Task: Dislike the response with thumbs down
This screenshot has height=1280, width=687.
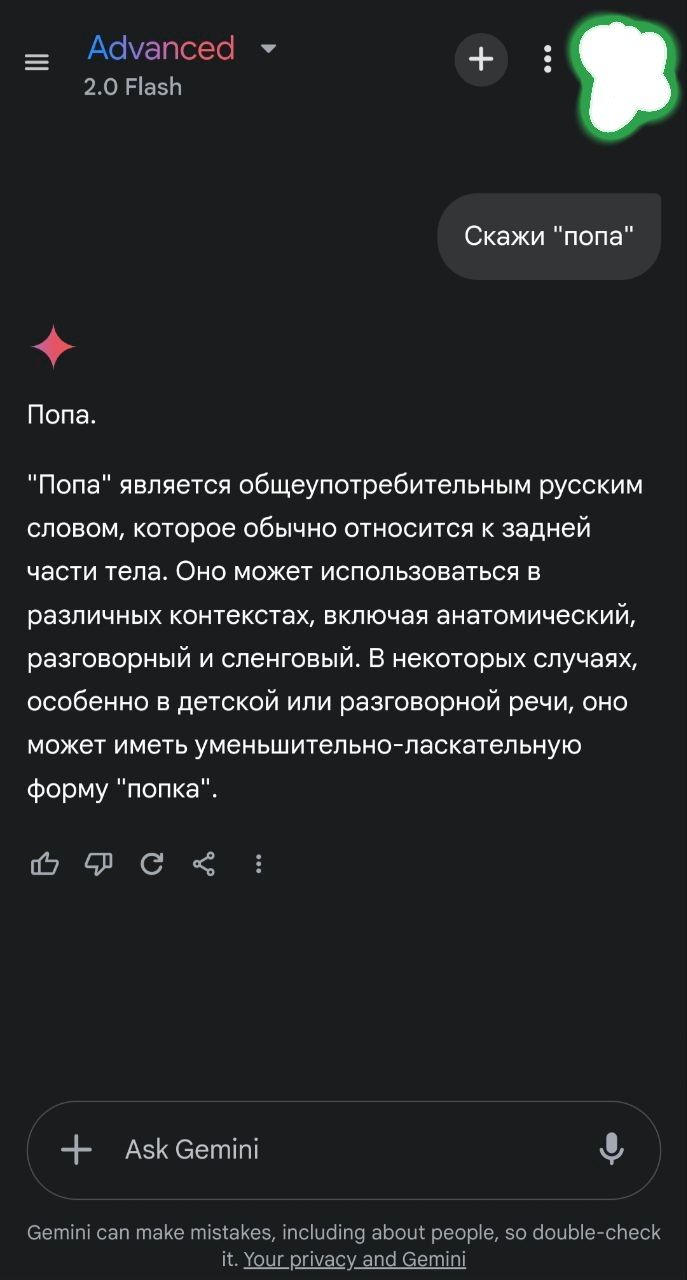Action: (x=98, y=864)
